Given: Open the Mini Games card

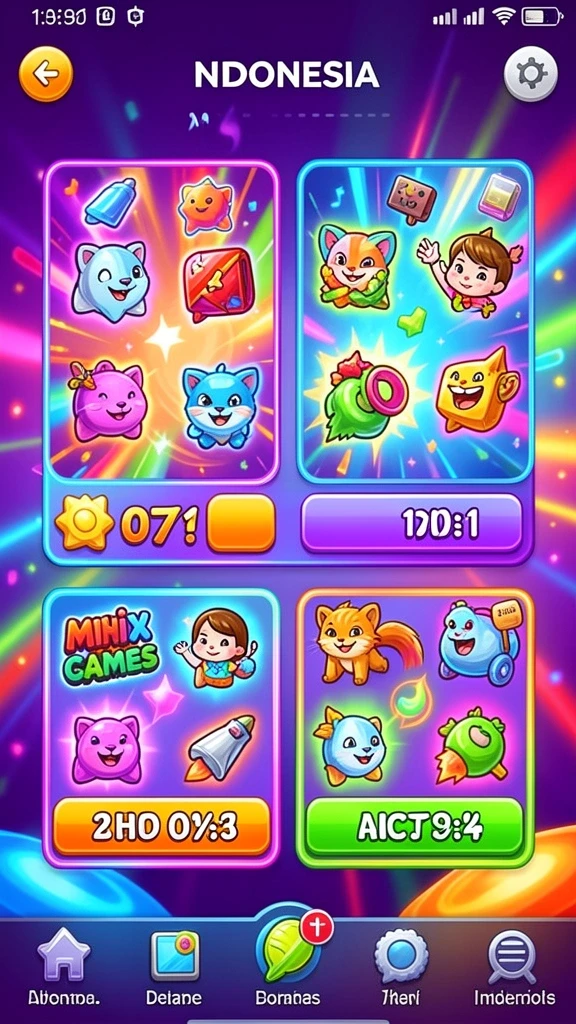Looking at the screenshot, I should 161,728.
